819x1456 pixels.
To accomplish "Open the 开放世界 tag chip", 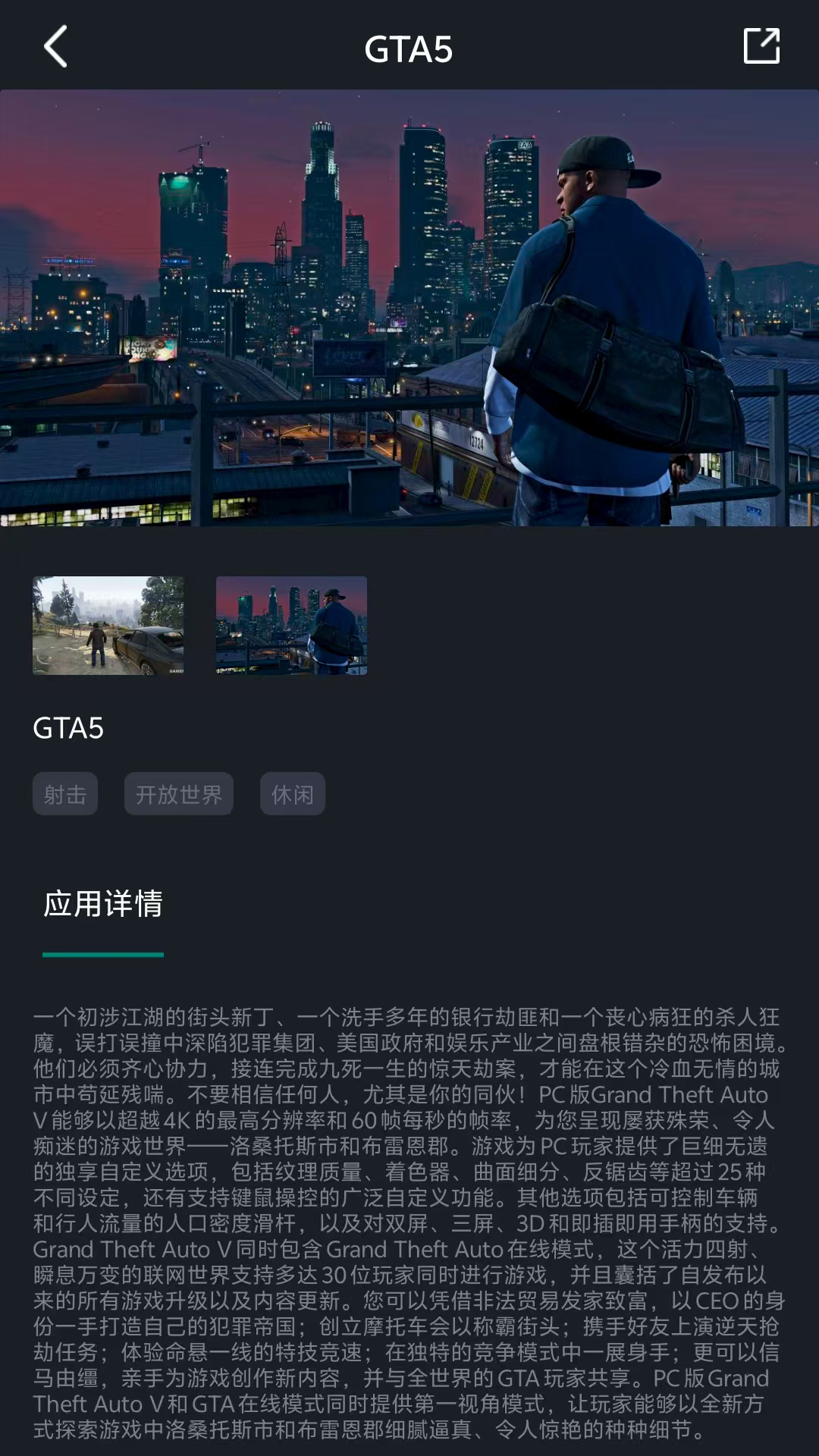I will click(x=179, y=794).
